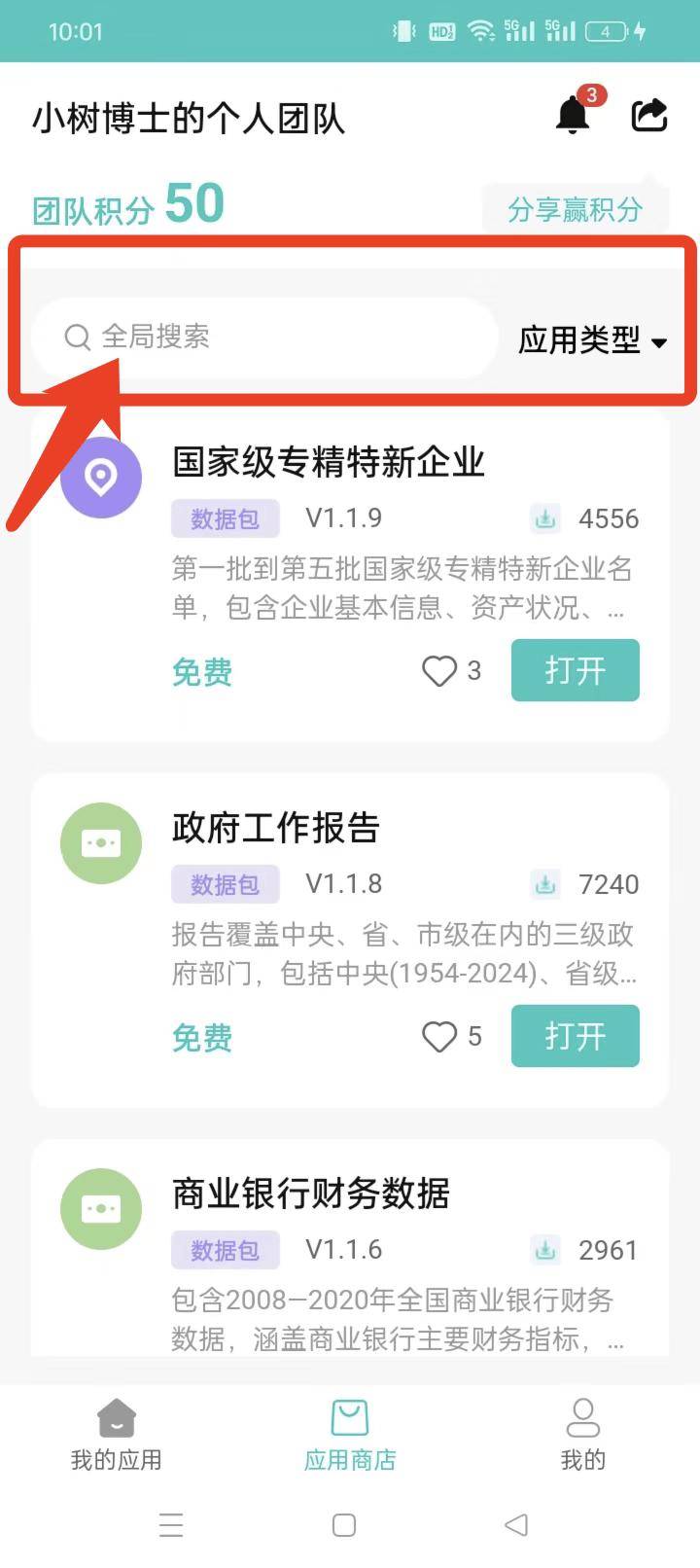Open the 政府工作报告 card
This screenshot has width=700, height=1568.
click(350, 941)
